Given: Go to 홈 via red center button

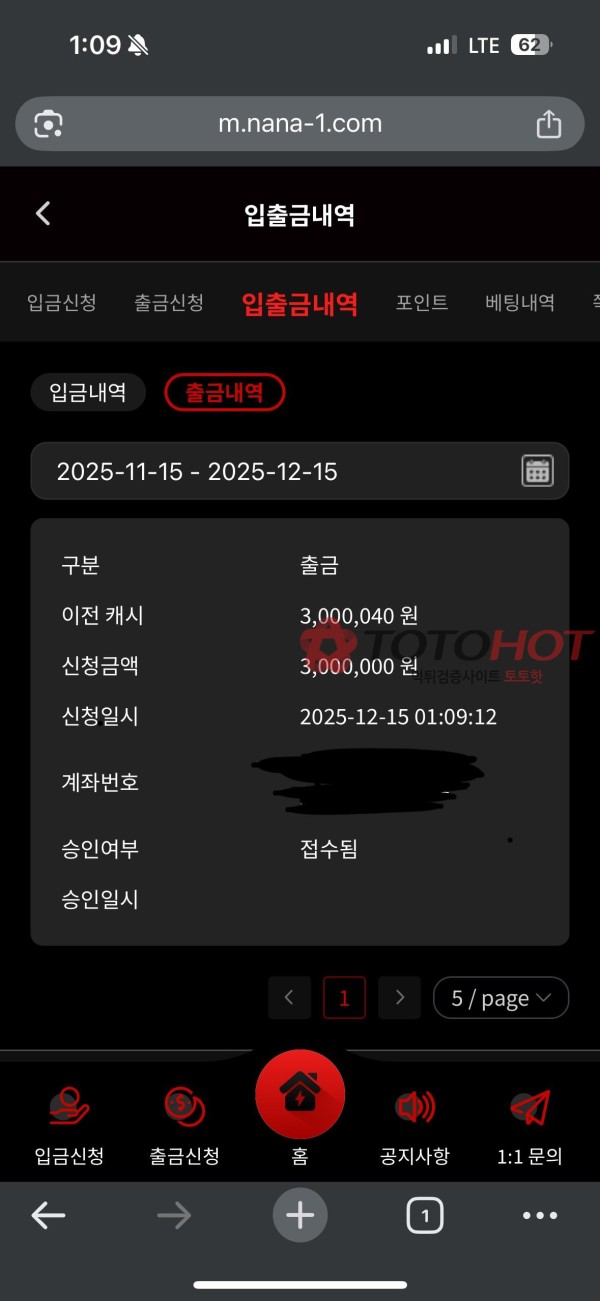Looking at the screenshot, I should tap(300, 1100).
